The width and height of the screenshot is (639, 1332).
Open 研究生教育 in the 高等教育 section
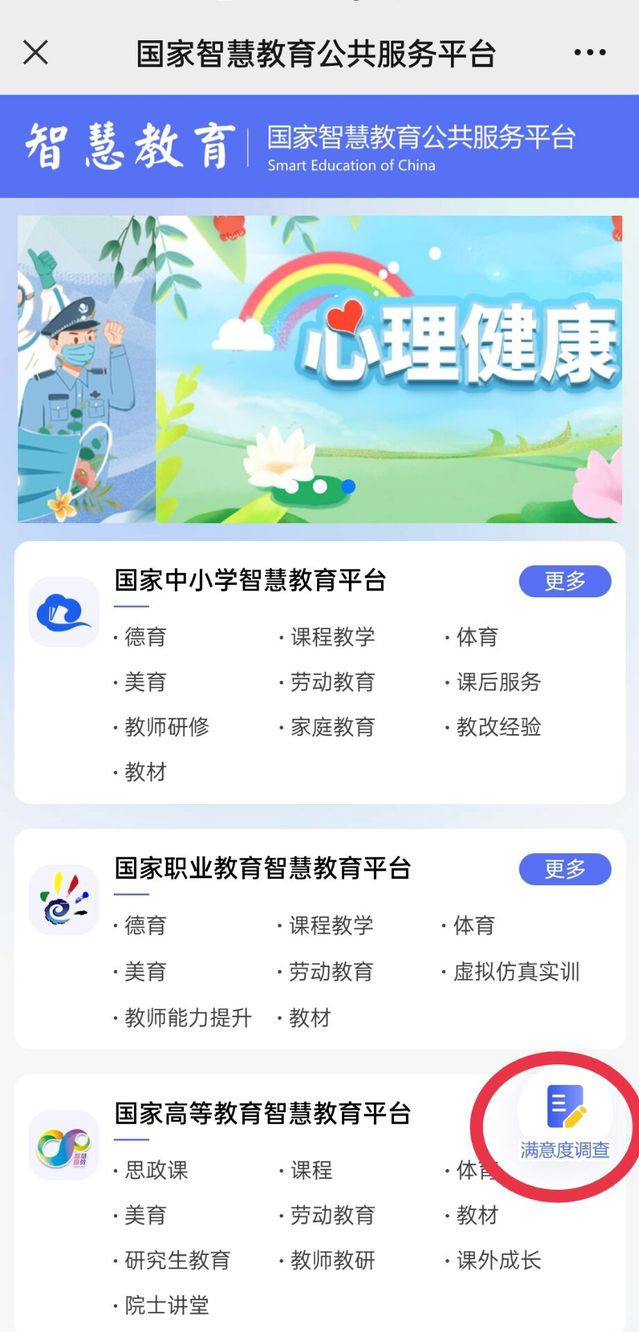(x=177, y=1260)
